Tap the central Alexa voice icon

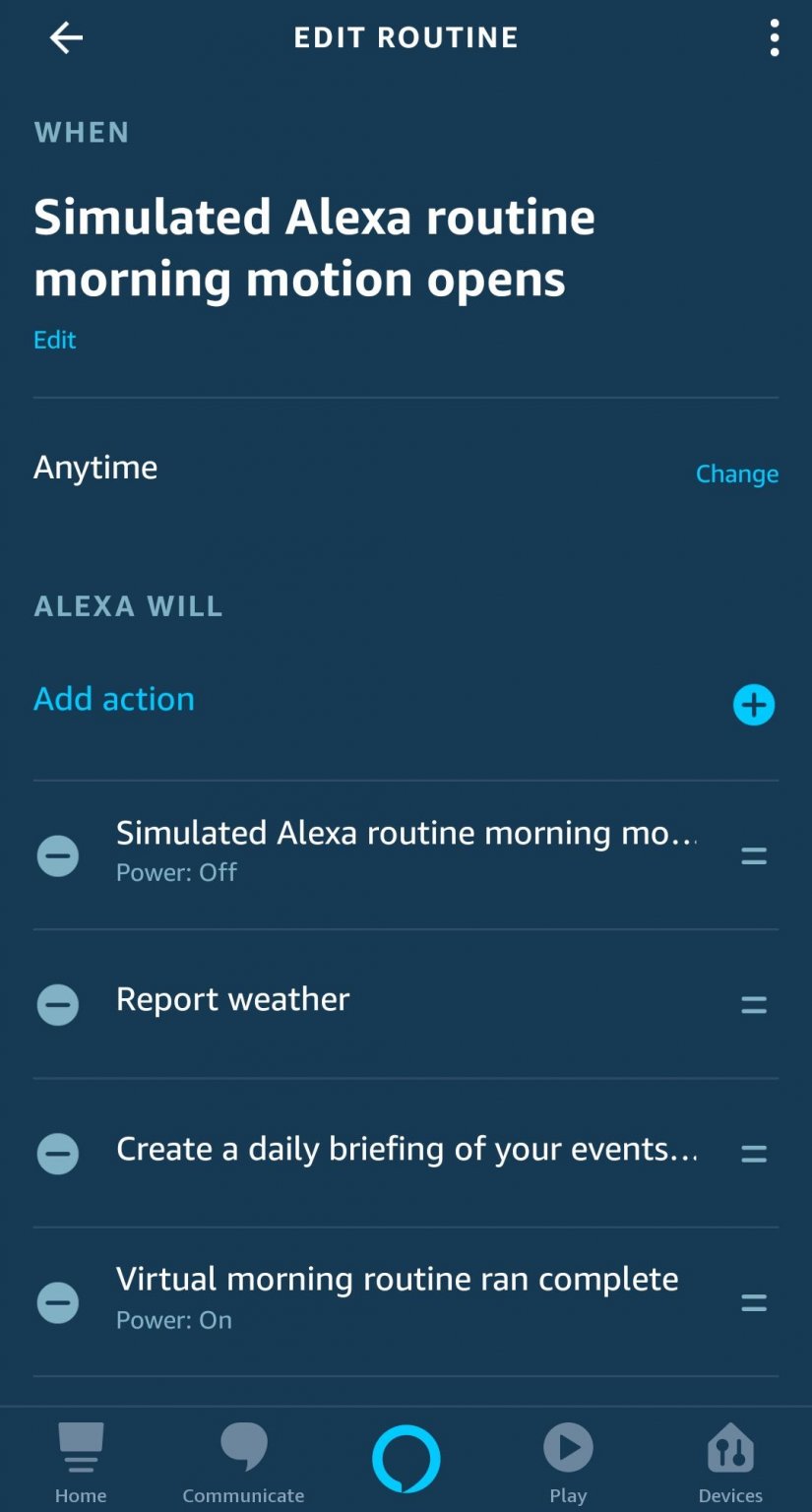click(x=406, y=1459)
